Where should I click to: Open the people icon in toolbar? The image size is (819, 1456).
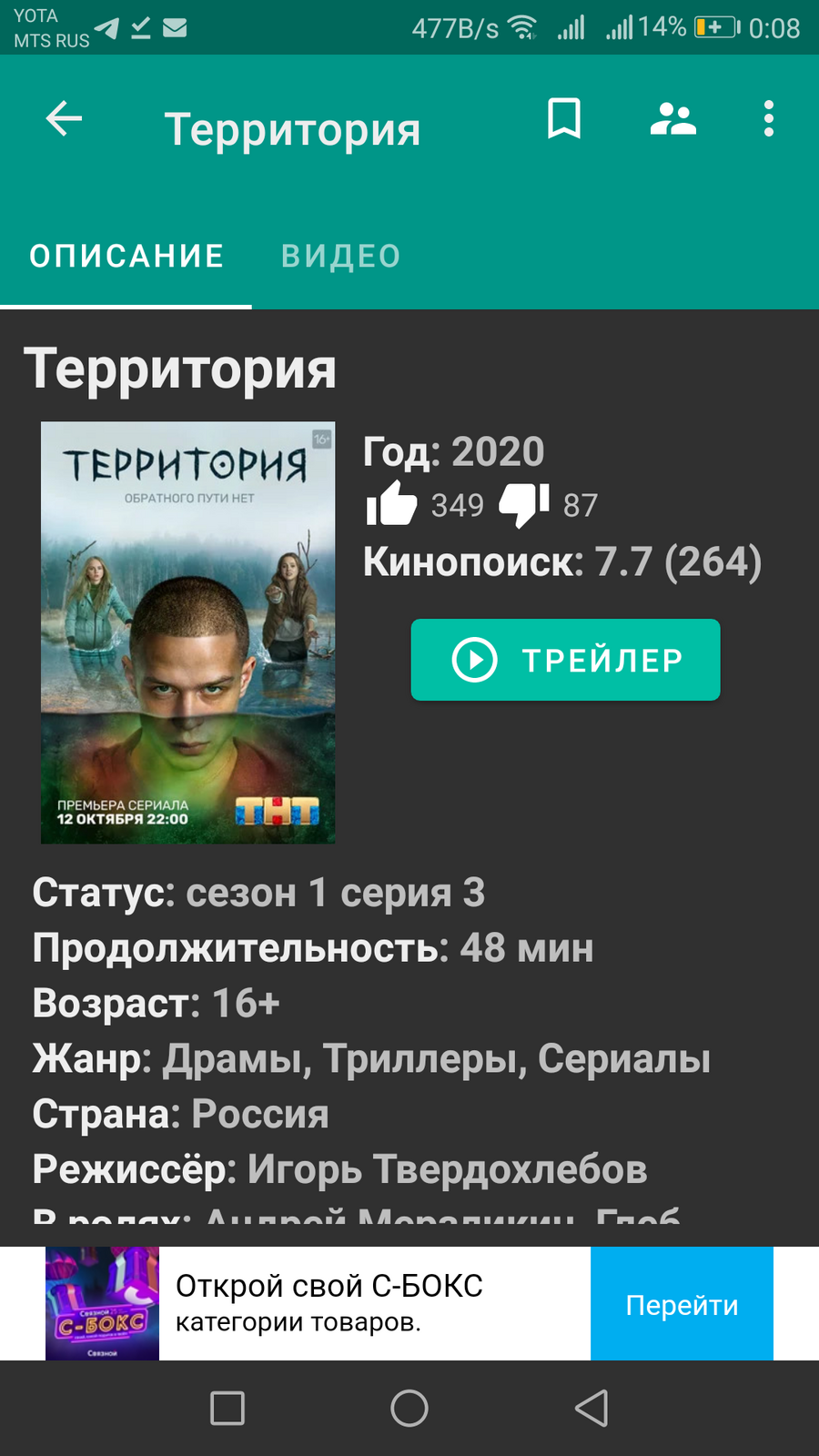[x=673, y=118]
